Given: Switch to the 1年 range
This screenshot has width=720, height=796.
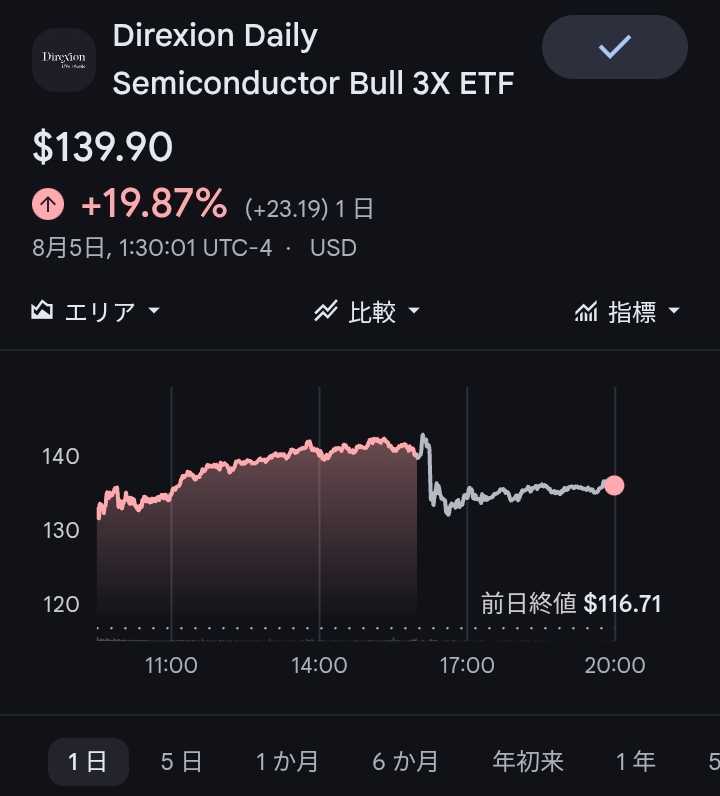Looking at the screenshot, I should coord(636,761).
